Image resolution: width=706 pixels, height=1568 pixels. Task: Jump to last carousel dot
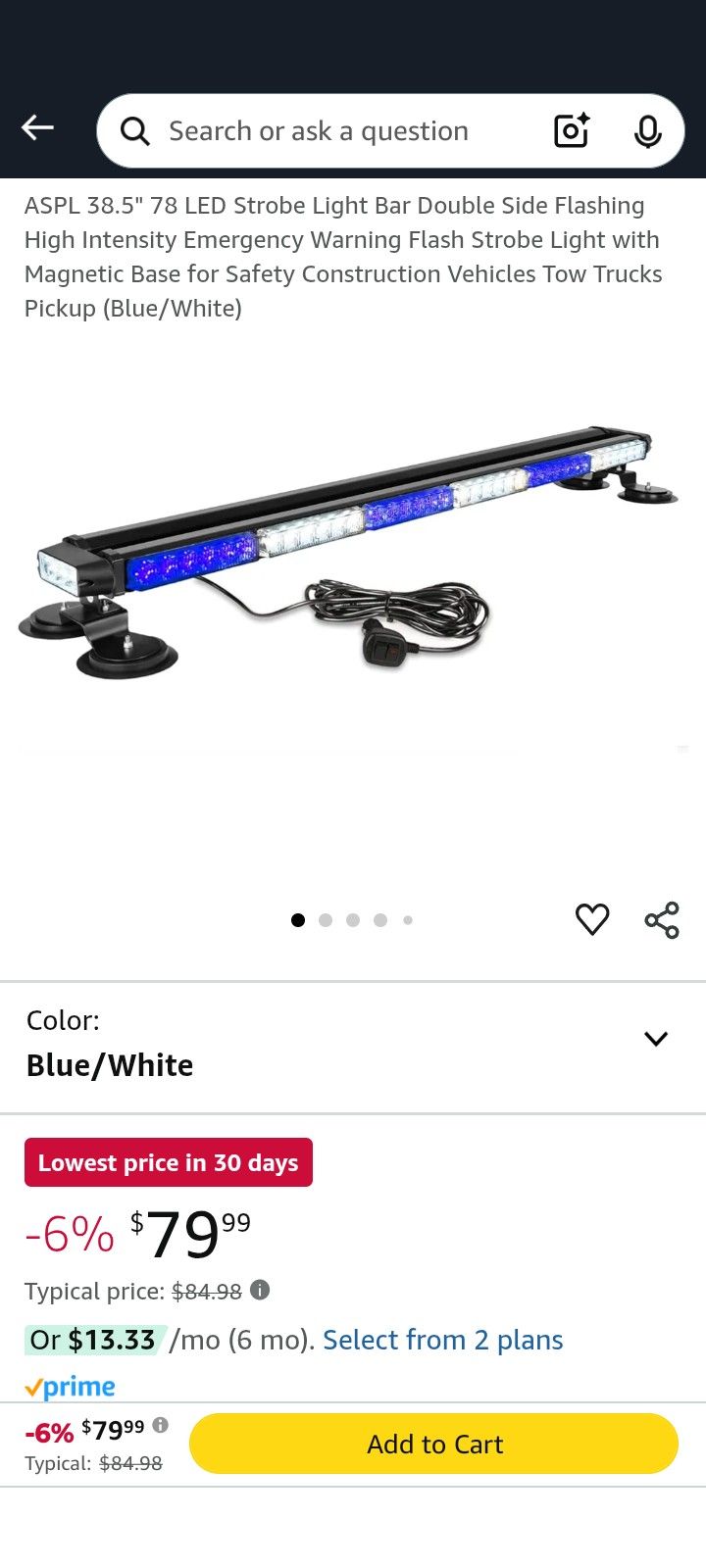(x=408, y=919)
